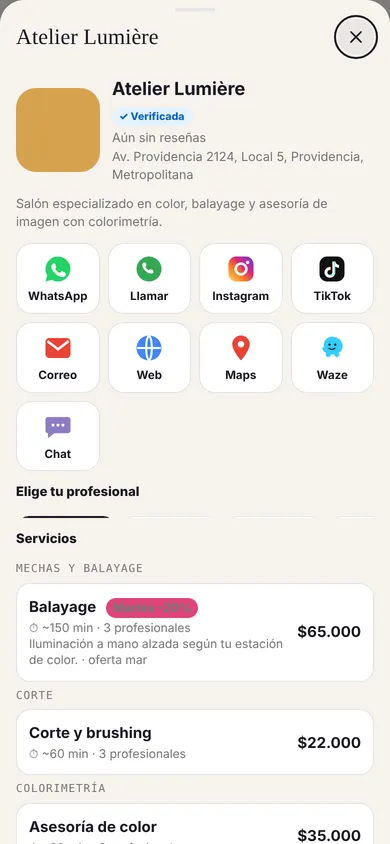Select the Balayage service card

tap(195, 632)
